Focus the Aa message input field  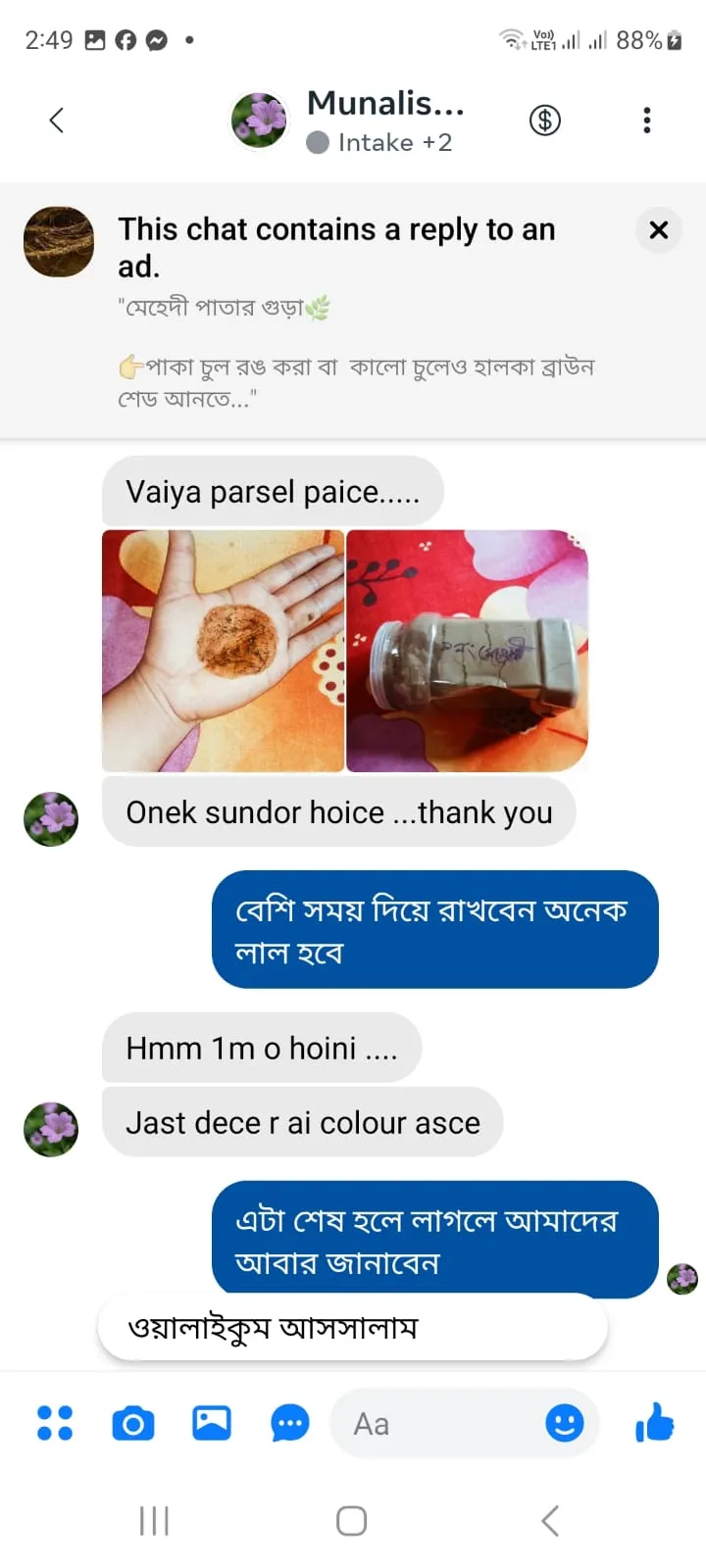441,1423
